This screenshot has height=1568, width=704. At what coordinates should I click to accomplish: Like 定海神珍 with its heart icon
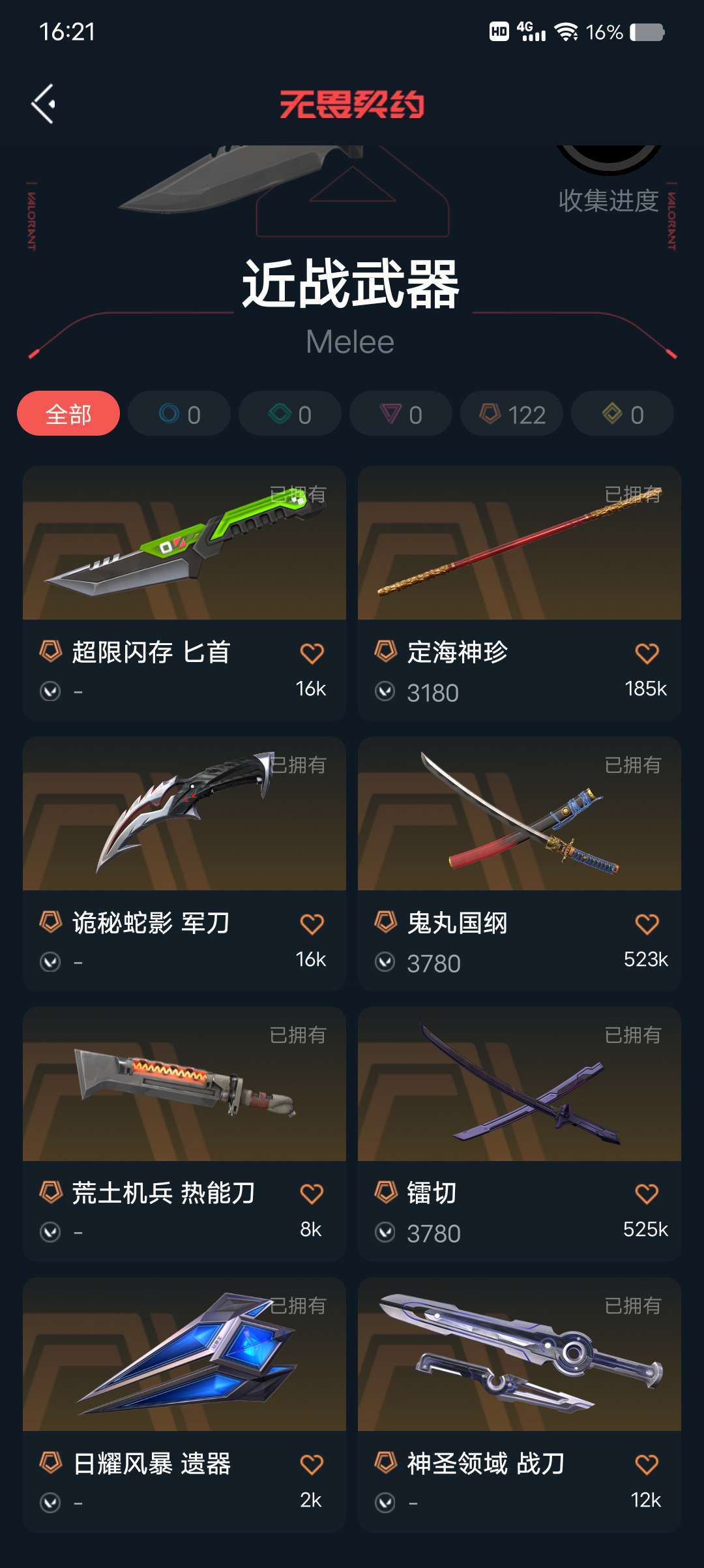pyautogui.click(x=647, y=653)
